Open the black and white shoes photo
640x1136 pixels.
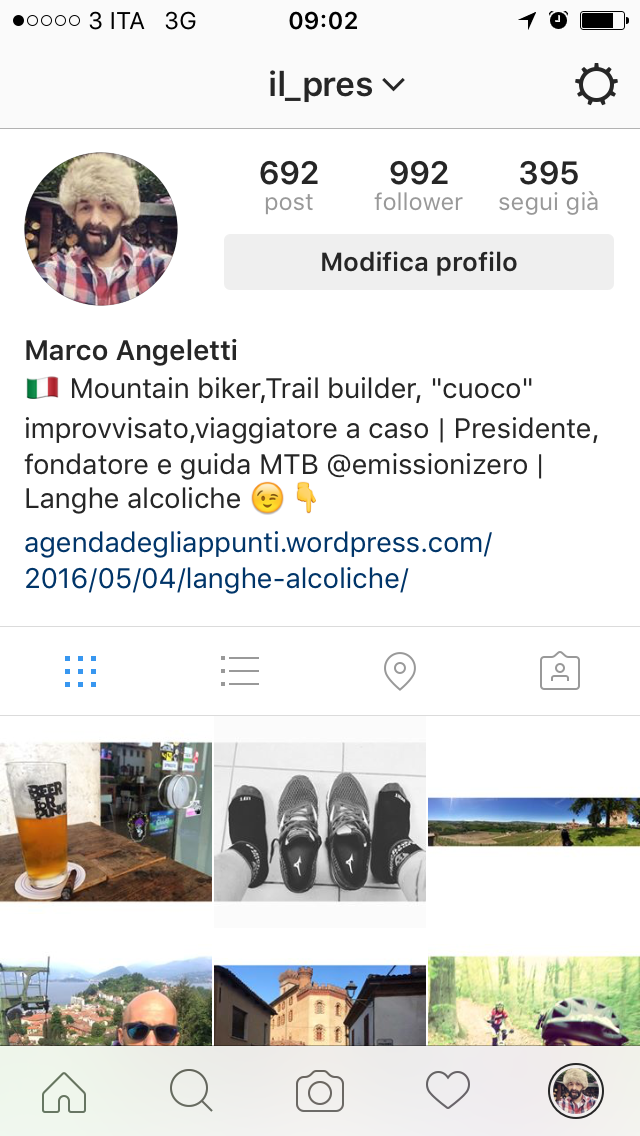click(x=320, y=821)
